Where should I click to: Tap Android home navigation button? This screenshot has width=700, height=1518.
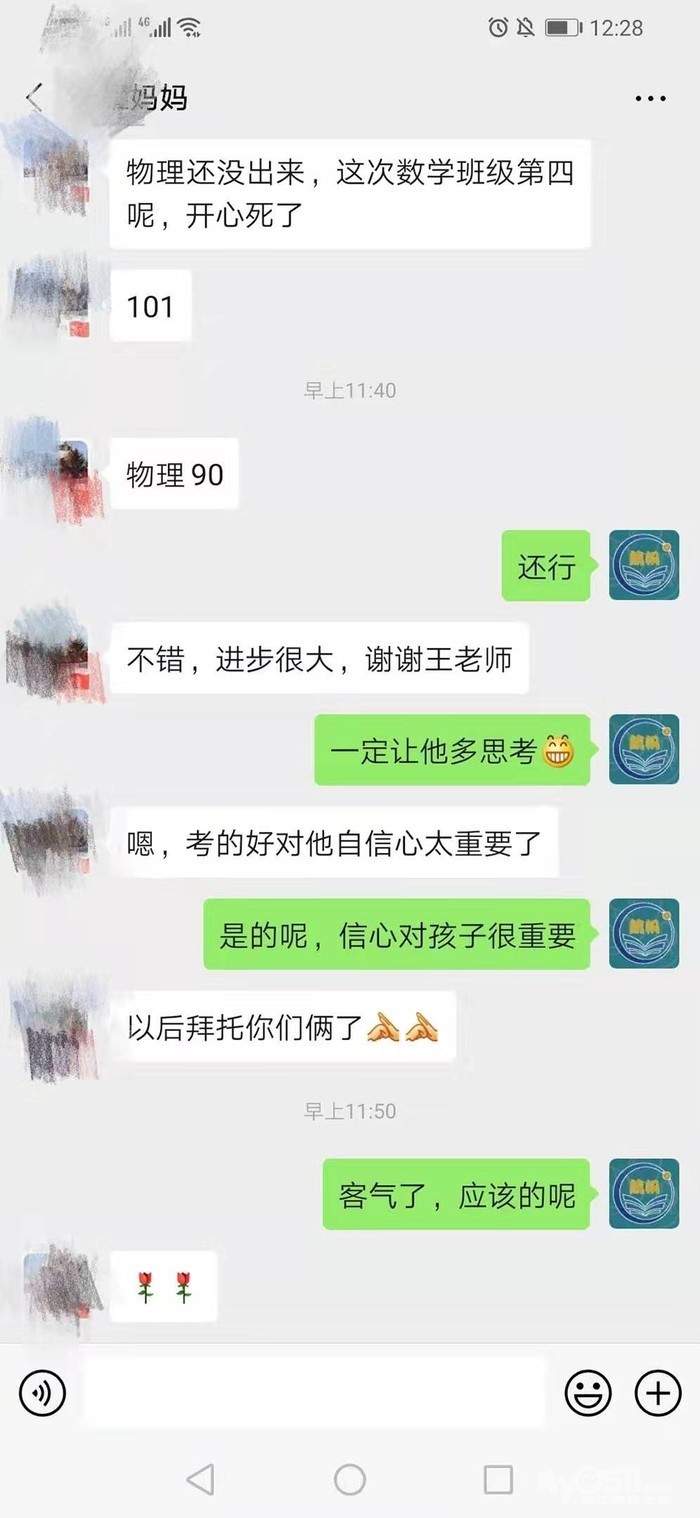(x=350, y=1479)
